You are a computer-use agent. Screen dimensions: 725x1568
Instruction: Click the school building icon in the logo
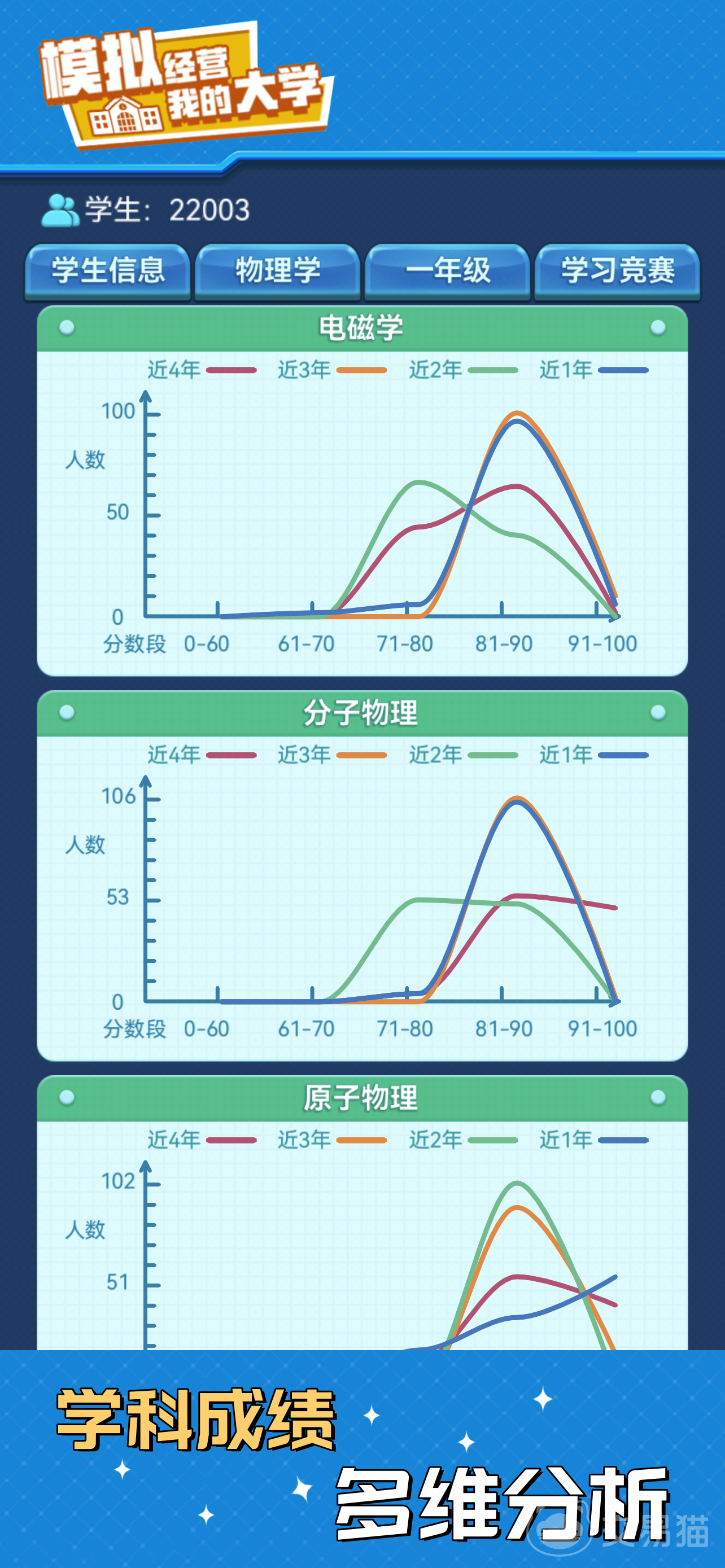coord(125,116)
